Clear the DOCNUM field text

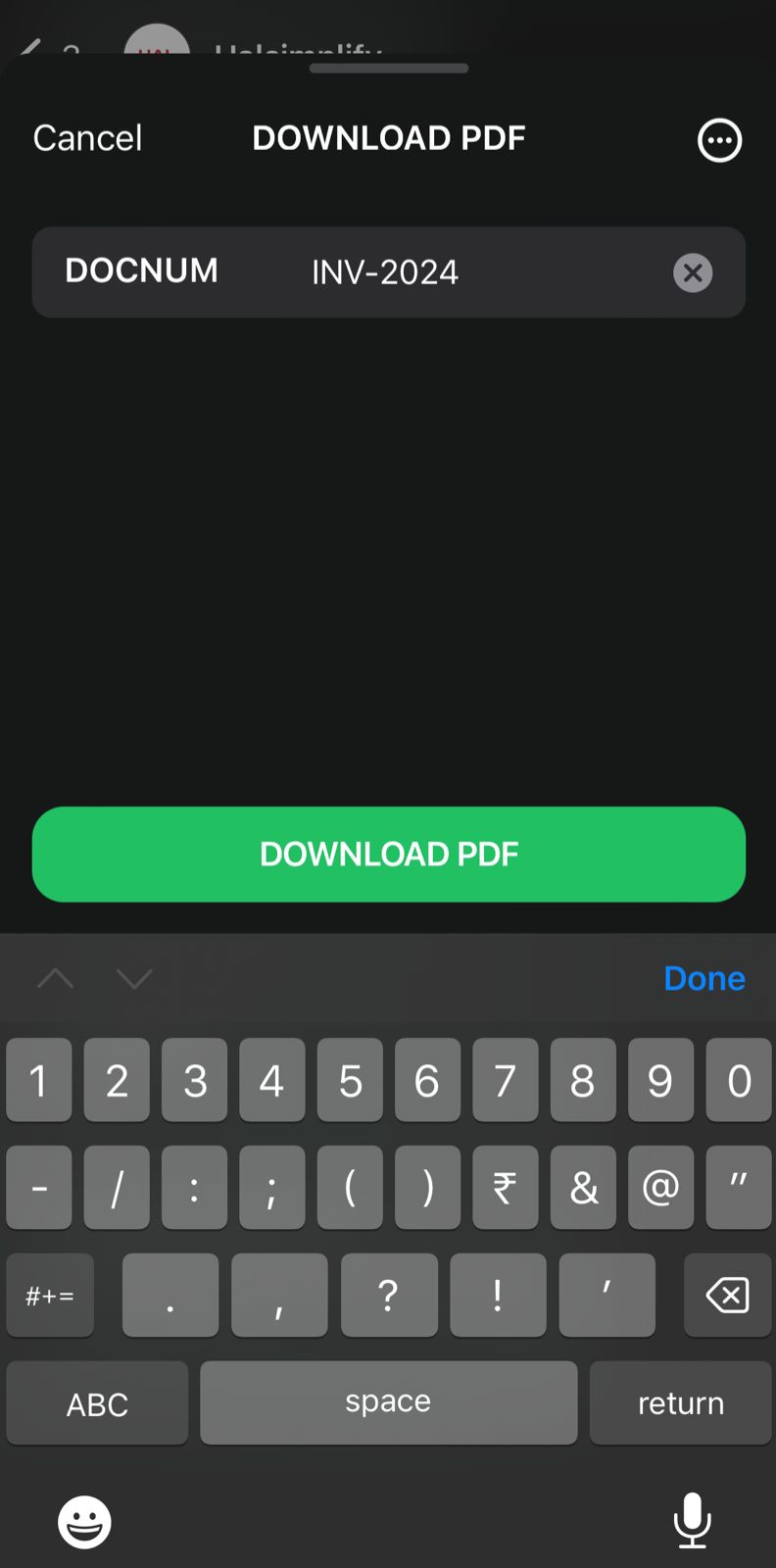click(x=693, y=272)
